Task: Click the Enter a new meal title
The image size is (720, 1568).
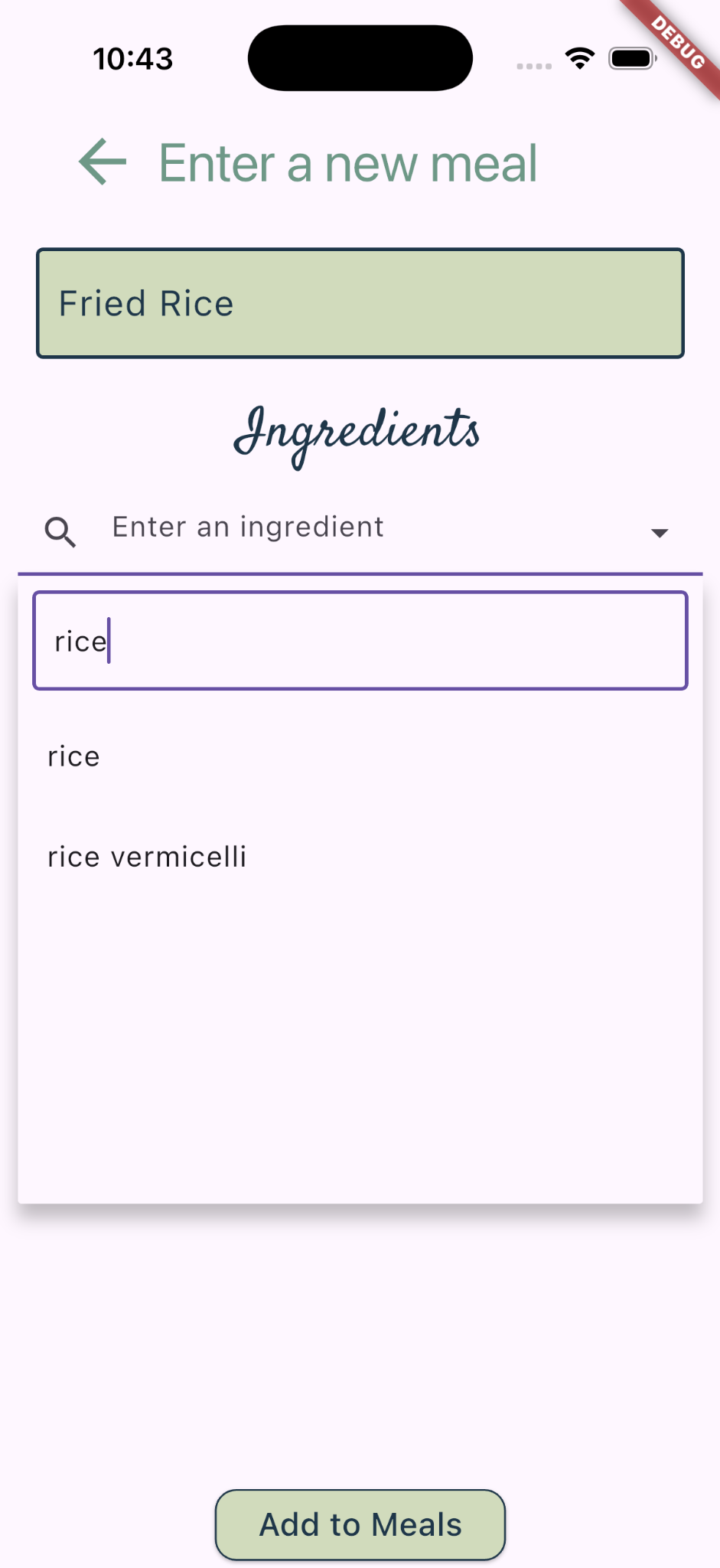Action: 347,163
